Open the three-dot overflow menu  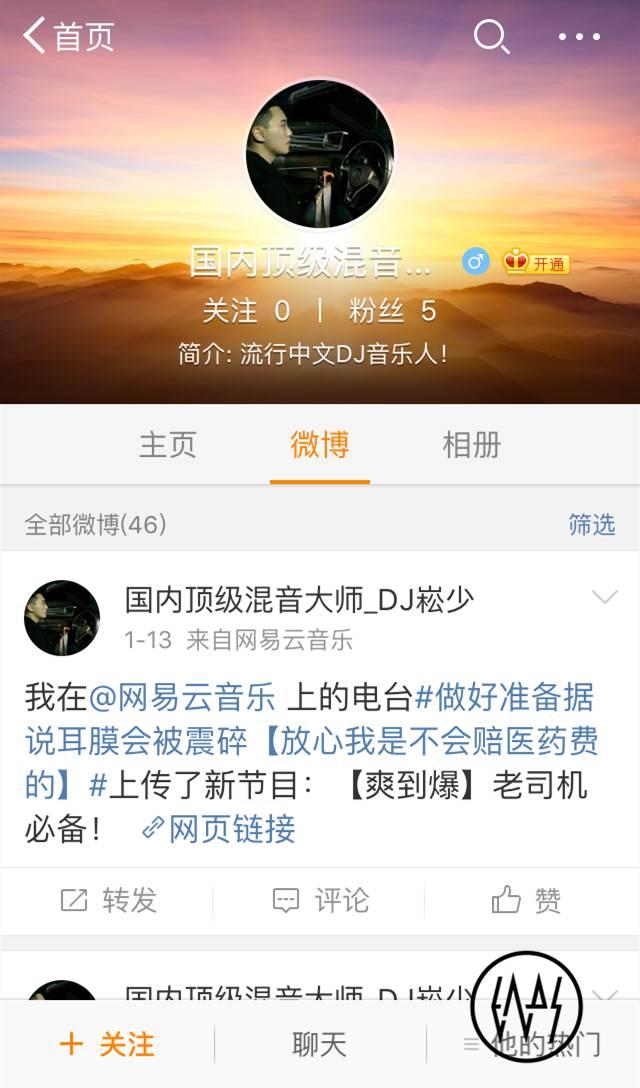click(579, 37)
